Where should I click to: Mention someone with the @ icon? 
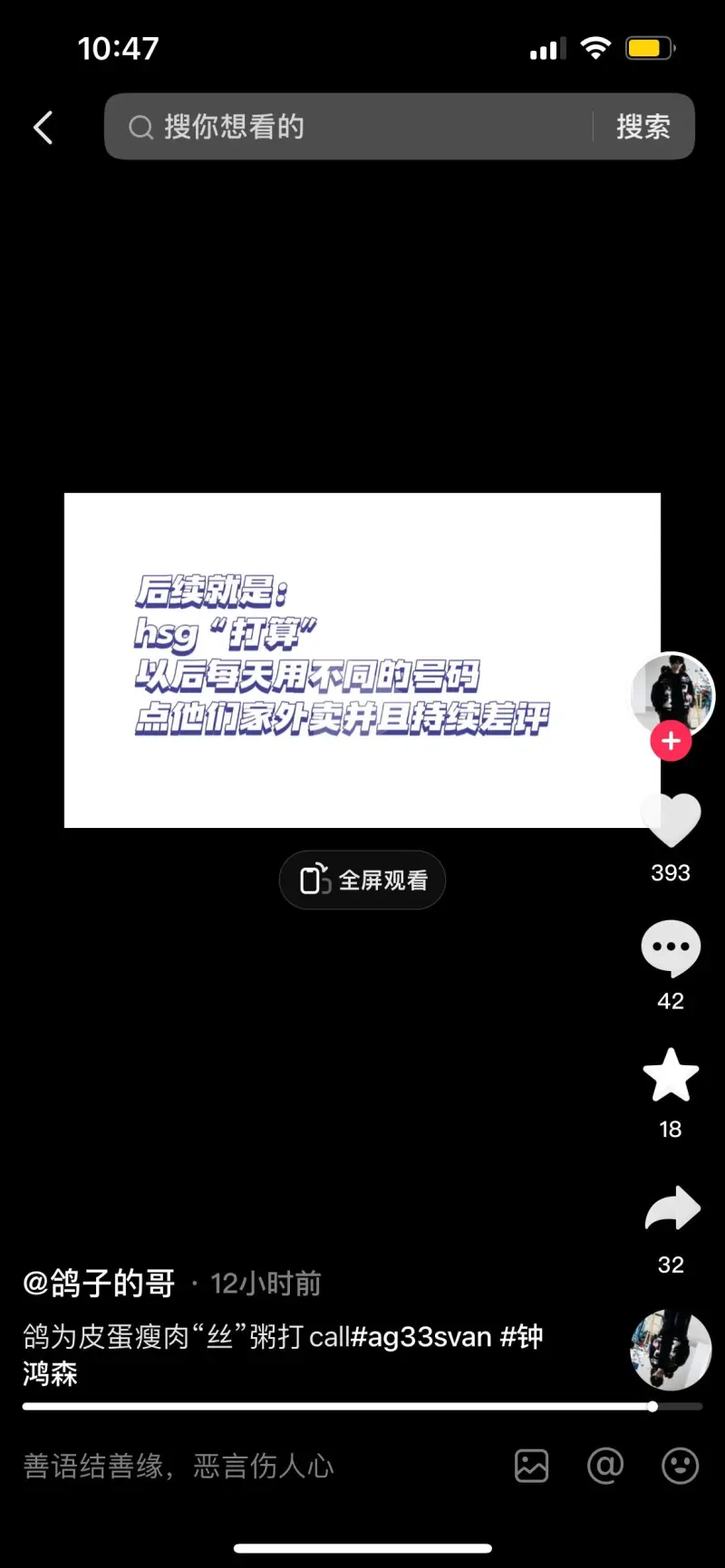[605, 1466]
